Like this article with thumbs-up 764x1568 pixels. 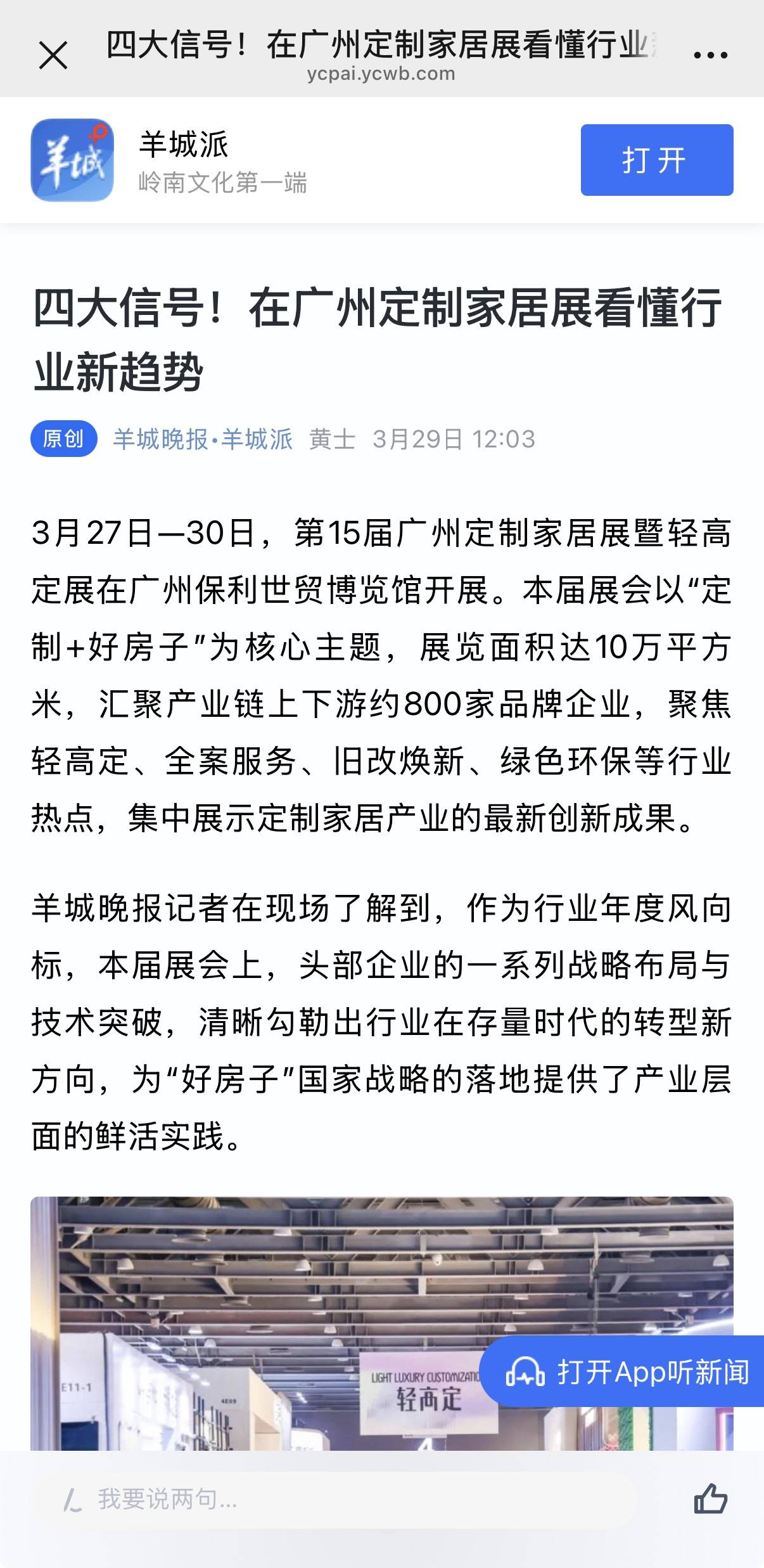[710, 1499]
